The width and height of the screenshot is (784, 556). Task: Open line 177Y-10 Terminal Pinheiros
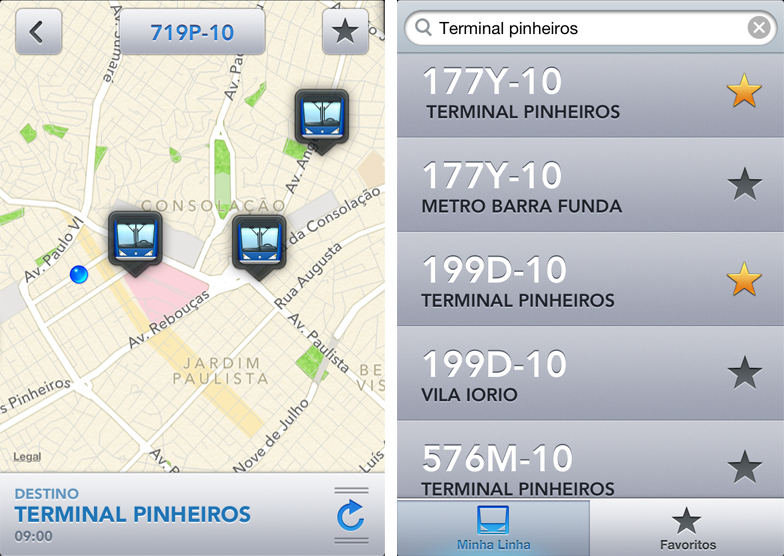coord(560,92)
